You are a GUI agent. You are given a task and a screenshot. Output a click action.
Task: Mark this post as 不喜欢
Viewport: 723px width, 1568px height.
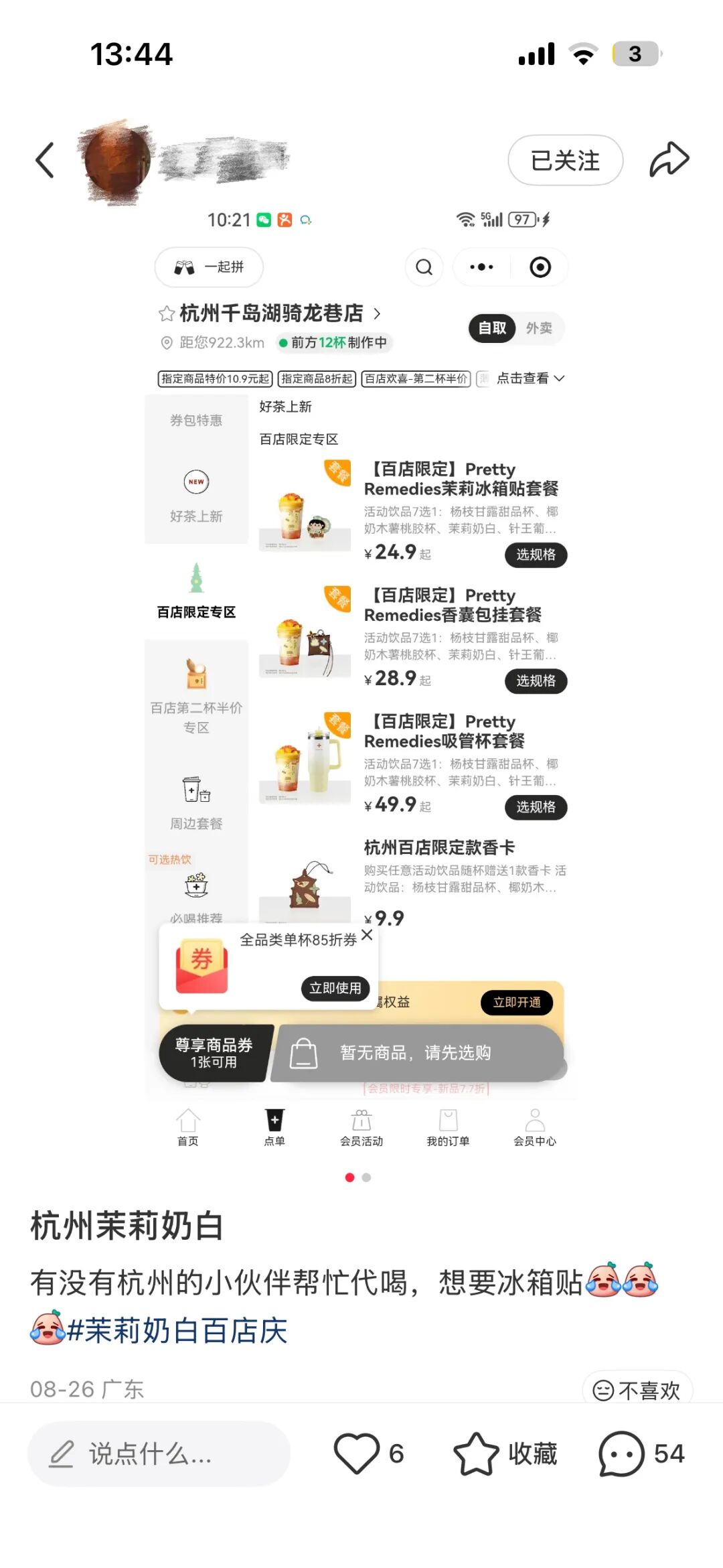point(637,1391)
